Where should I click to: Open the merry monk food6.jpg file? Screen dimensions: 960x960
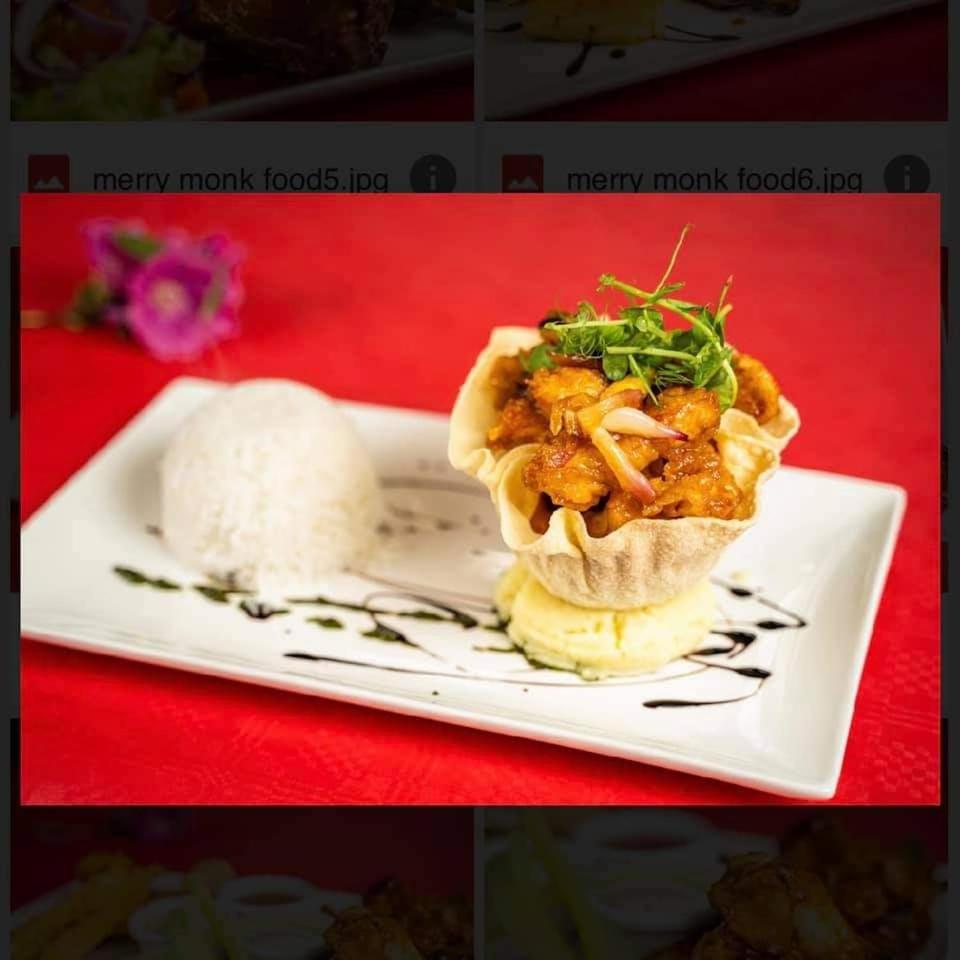pos(714,179)
